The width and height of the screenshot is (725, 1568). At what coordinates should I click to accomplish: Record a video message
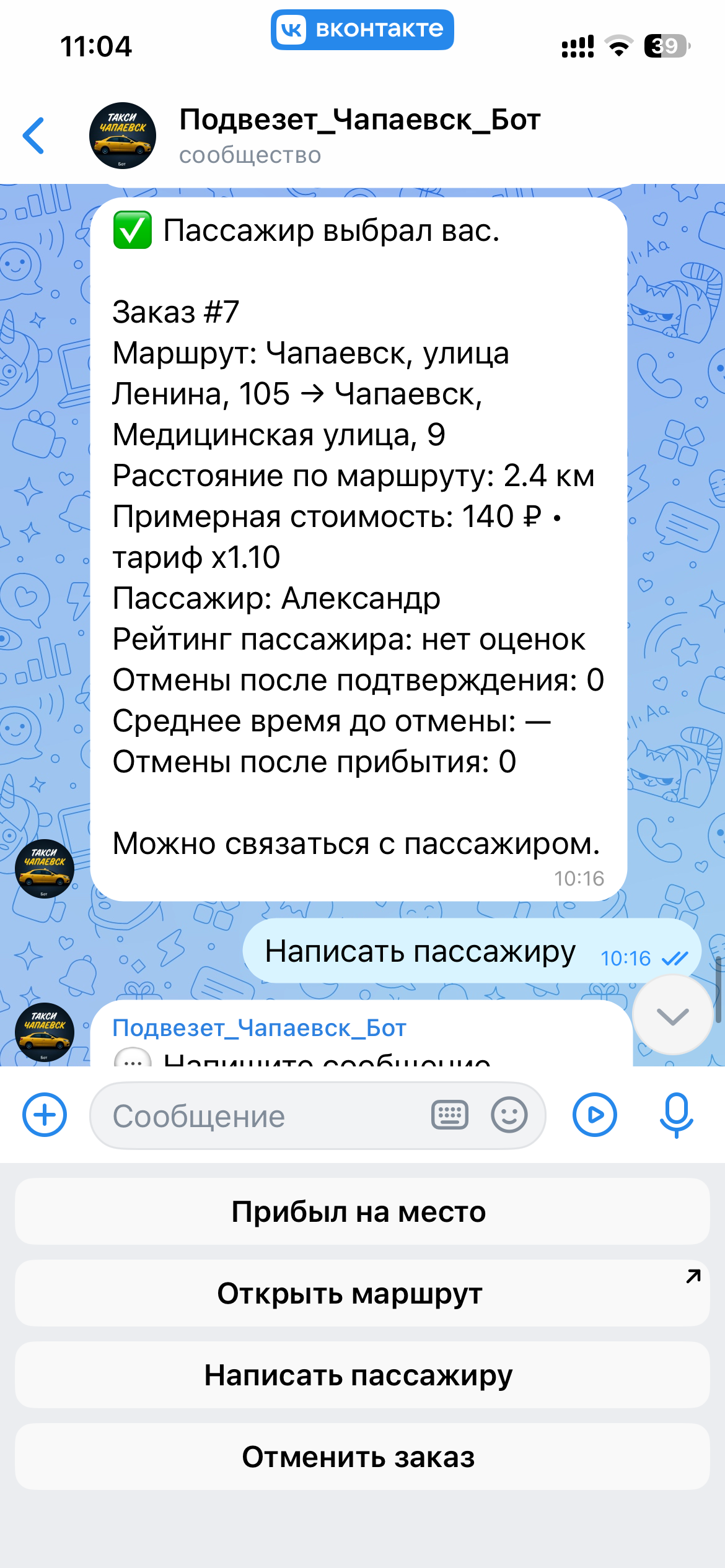(594, 1115)
